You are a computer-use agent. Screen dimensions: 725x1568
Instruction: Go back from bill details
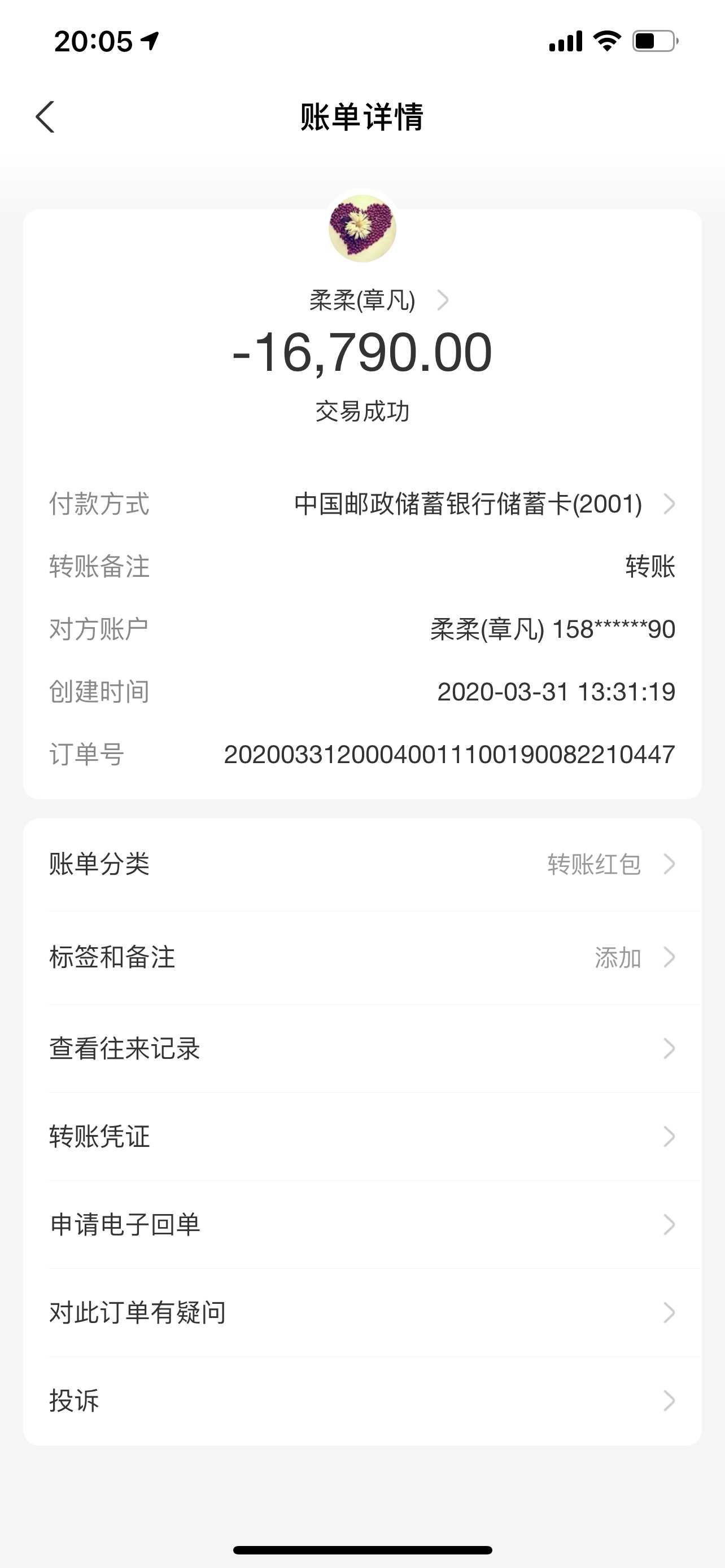(46, 117)
